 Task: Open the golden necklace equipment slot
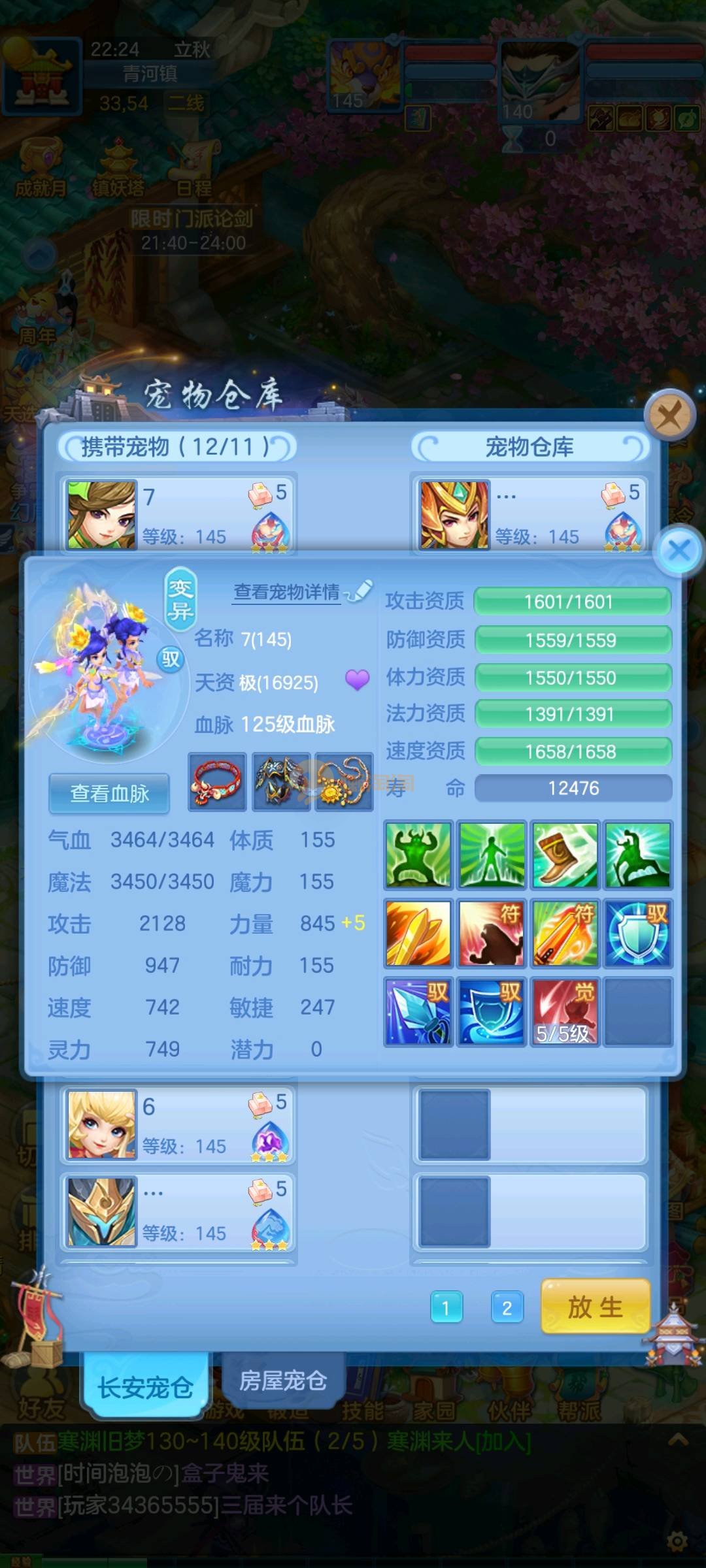click(x=344, y=782)
